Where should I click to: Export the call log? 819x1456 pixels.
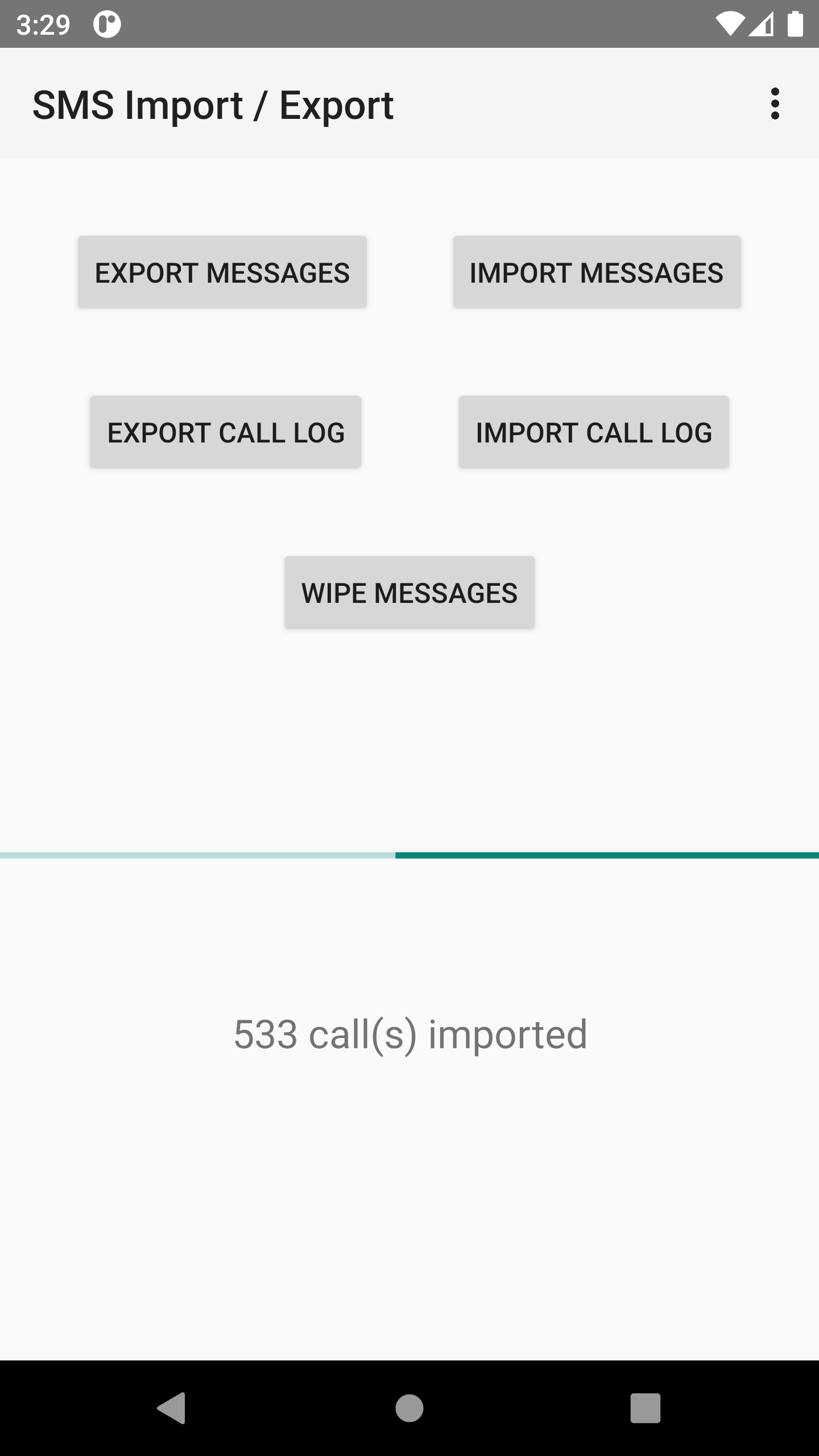click(x=226, y=432)
